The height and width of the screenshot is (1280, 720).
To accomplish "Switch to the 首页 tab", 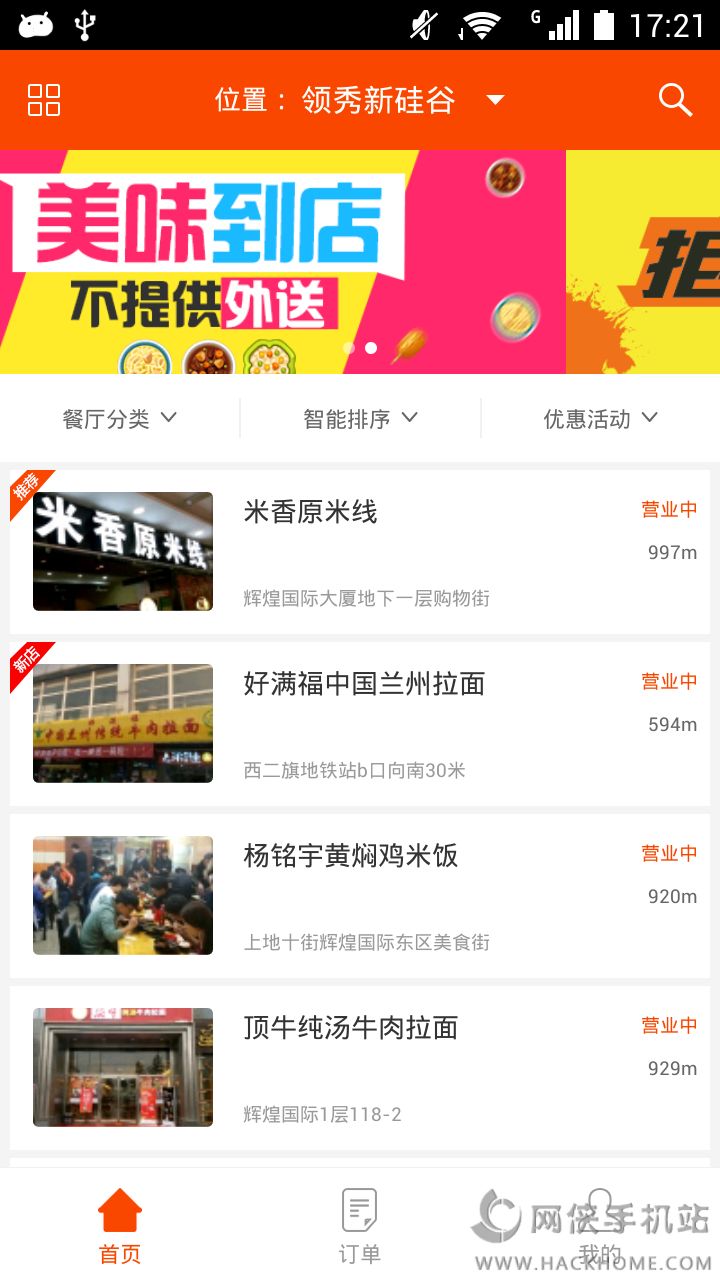I will [x=120, y=1224].
